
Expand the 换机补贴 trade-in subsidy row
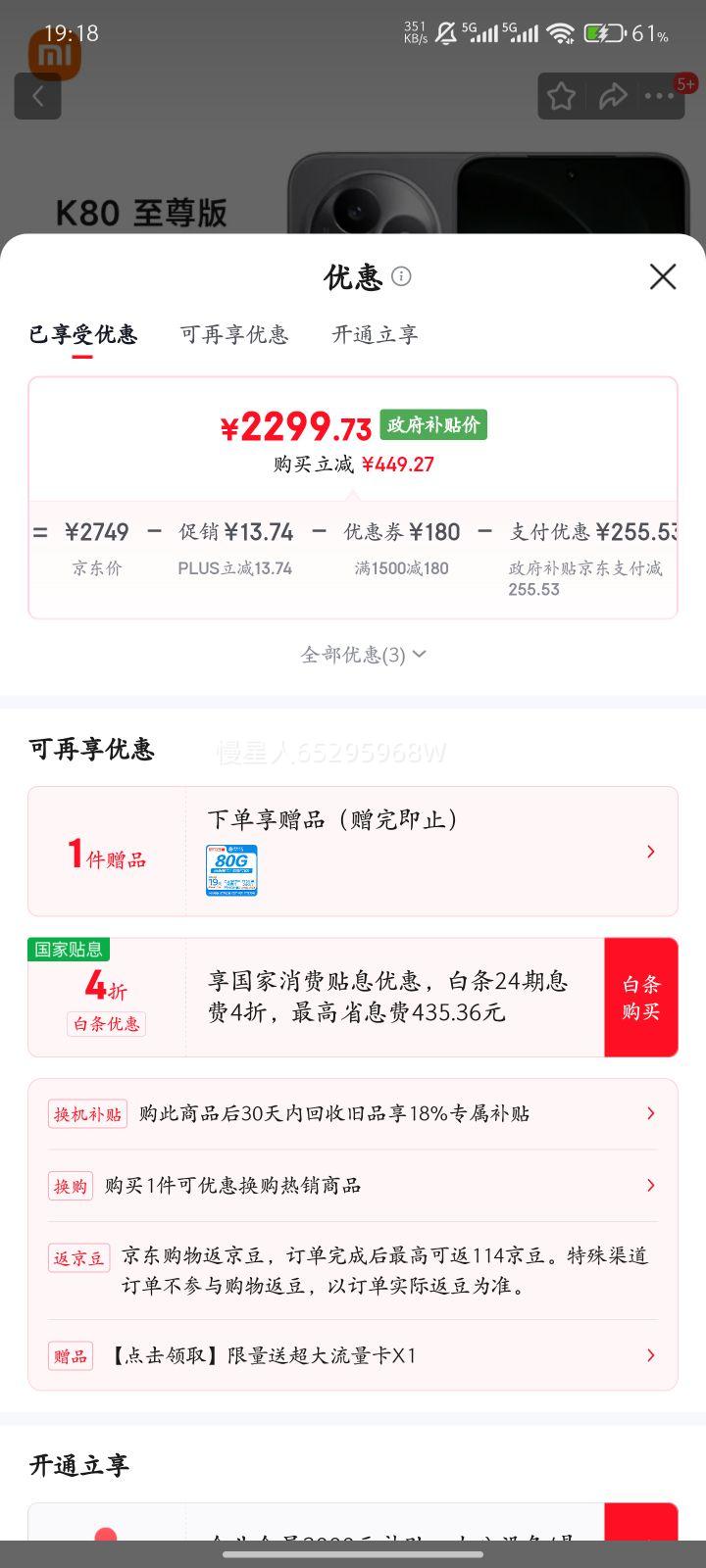click(650, 1113)
